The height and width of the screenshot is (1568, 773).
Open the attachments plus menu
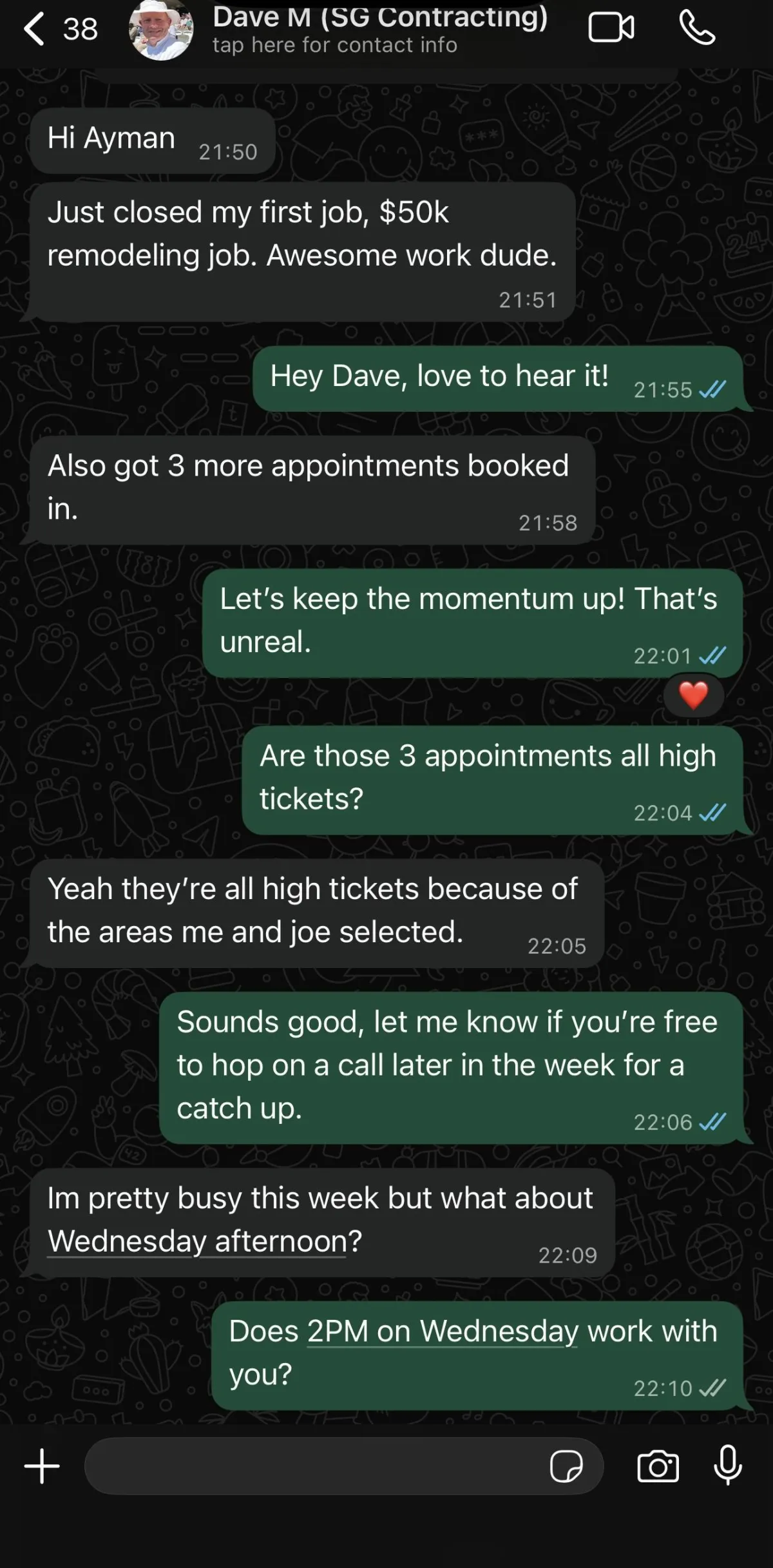42,1466
